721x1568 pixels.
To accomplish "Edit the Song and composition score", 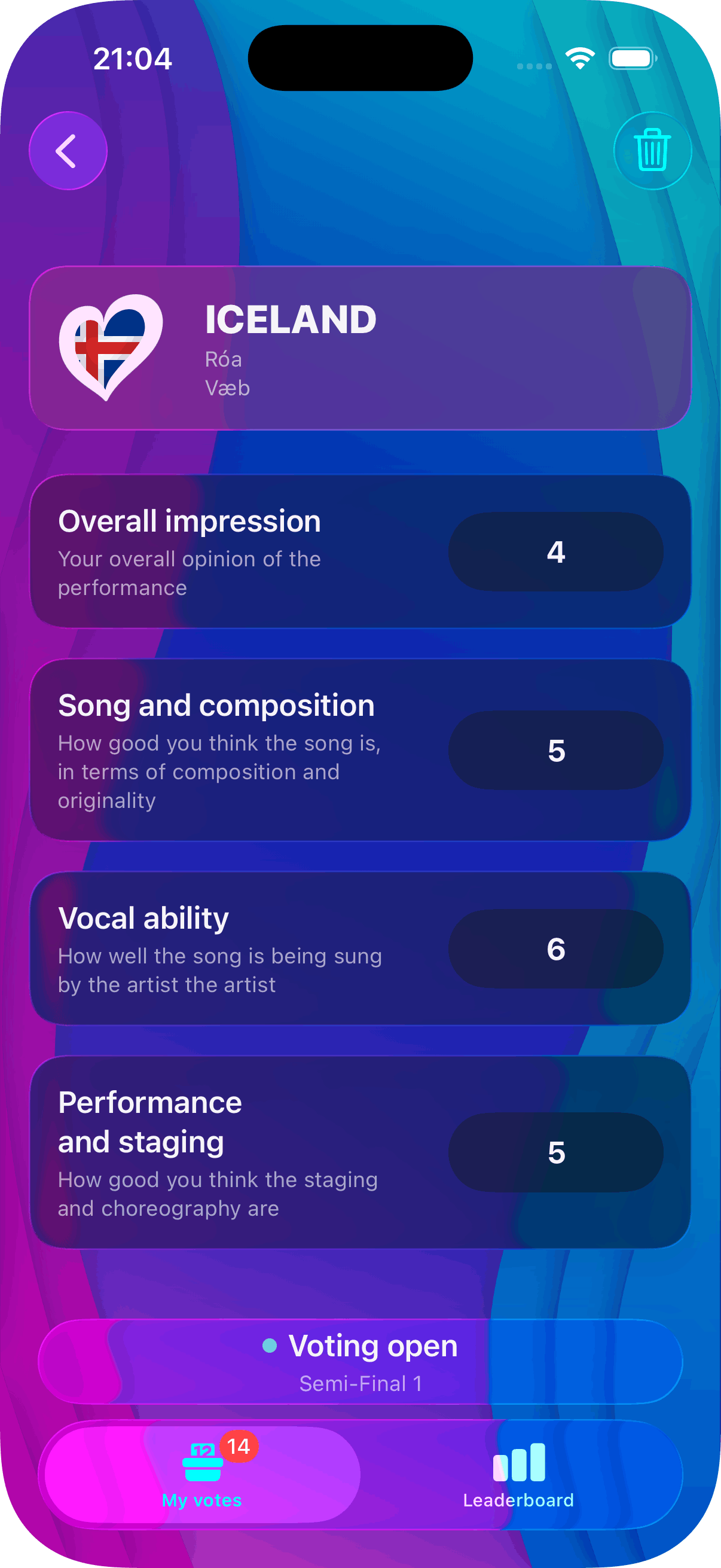I will coord(555,751).
